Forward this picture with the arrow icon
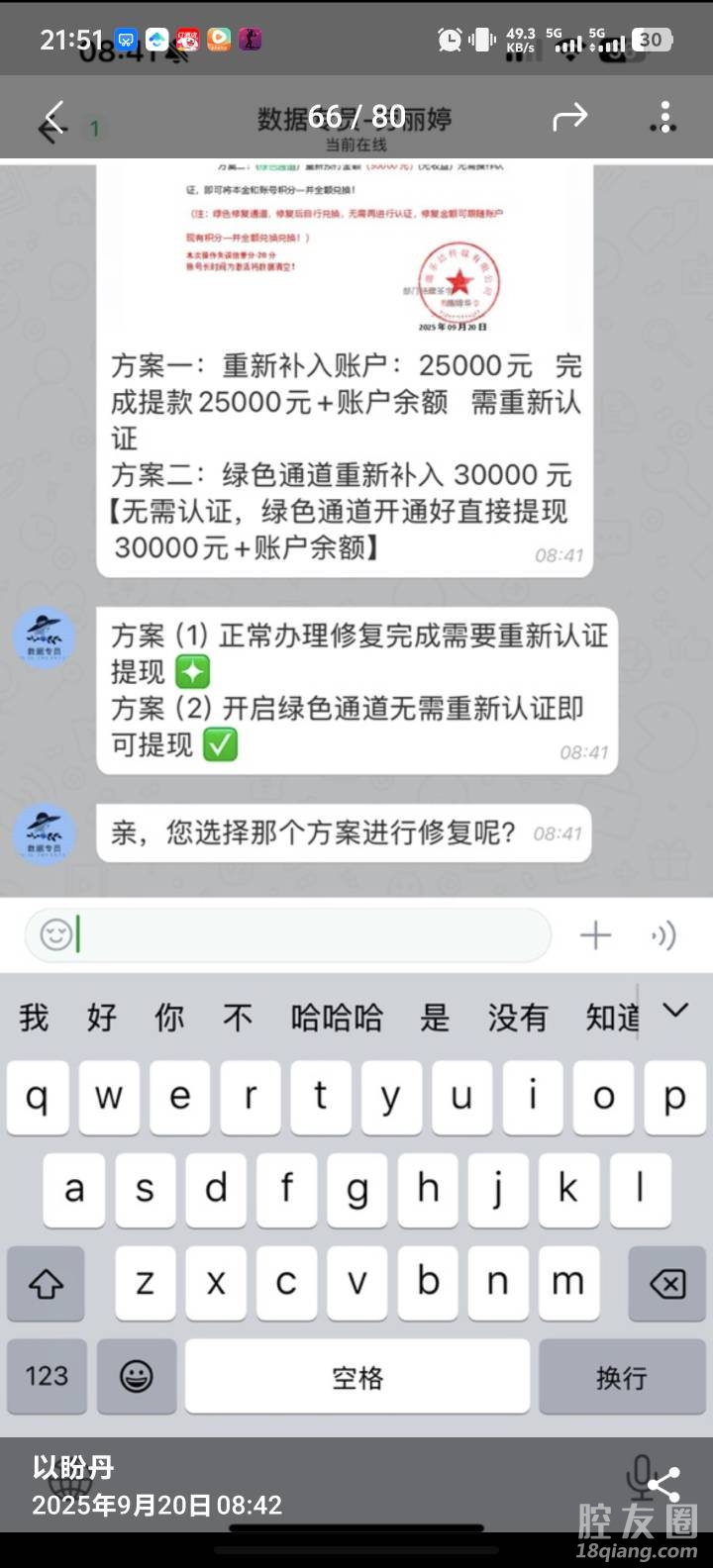The width and height of the screenshot is (713, 1568). (x=569, y=118)
